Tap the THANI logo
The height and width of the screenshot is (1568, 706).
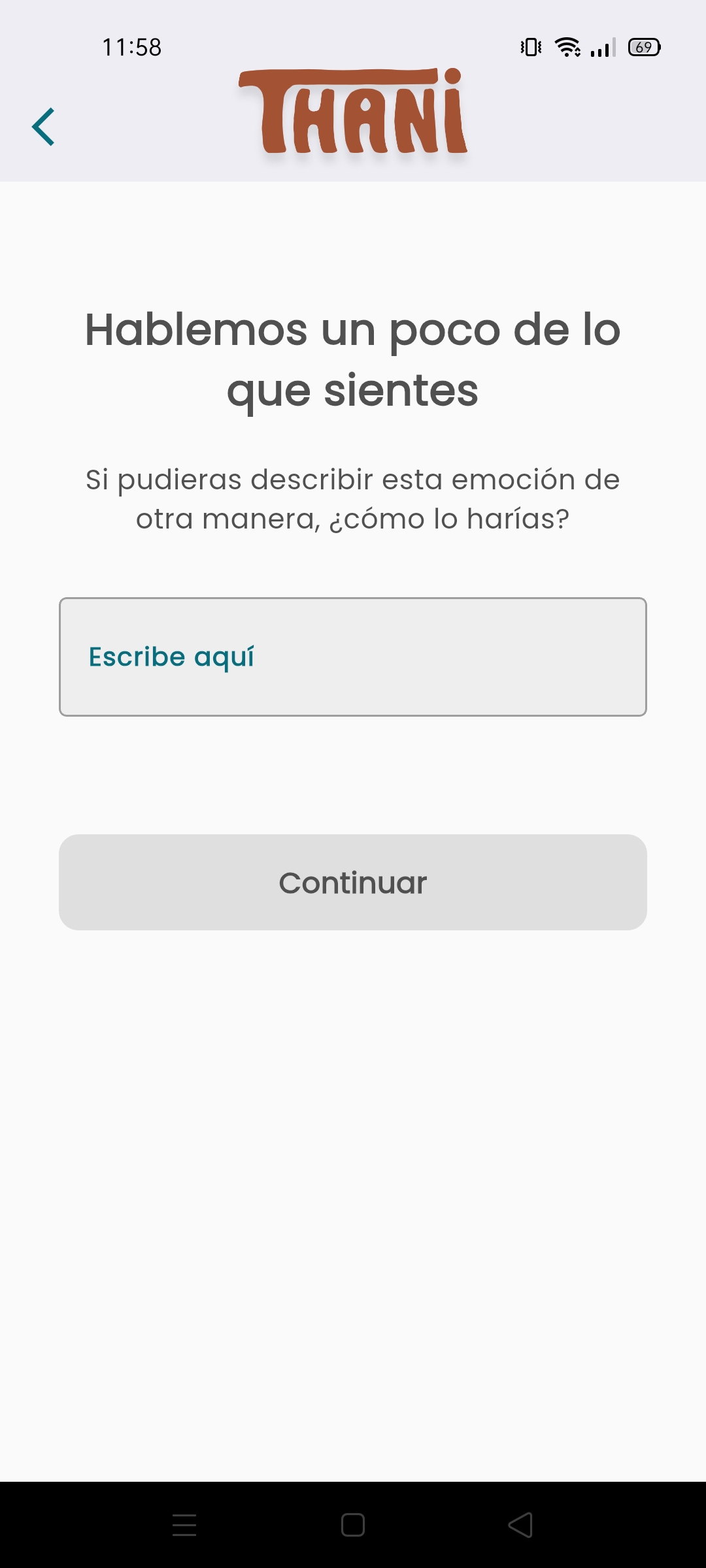(353, 111)
